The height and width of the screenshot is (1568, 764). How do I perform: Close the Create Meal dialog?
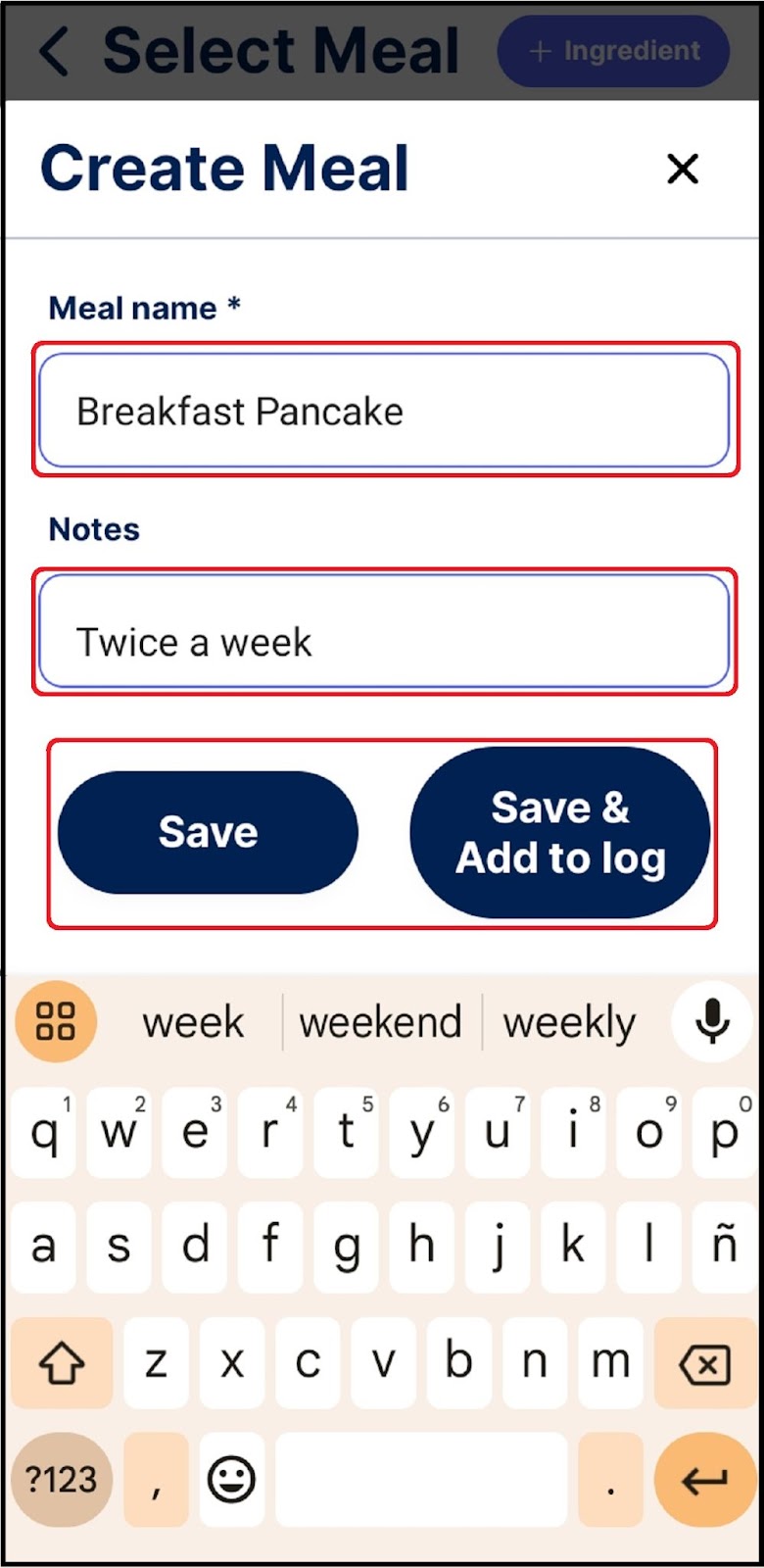[x=683, y=169]
